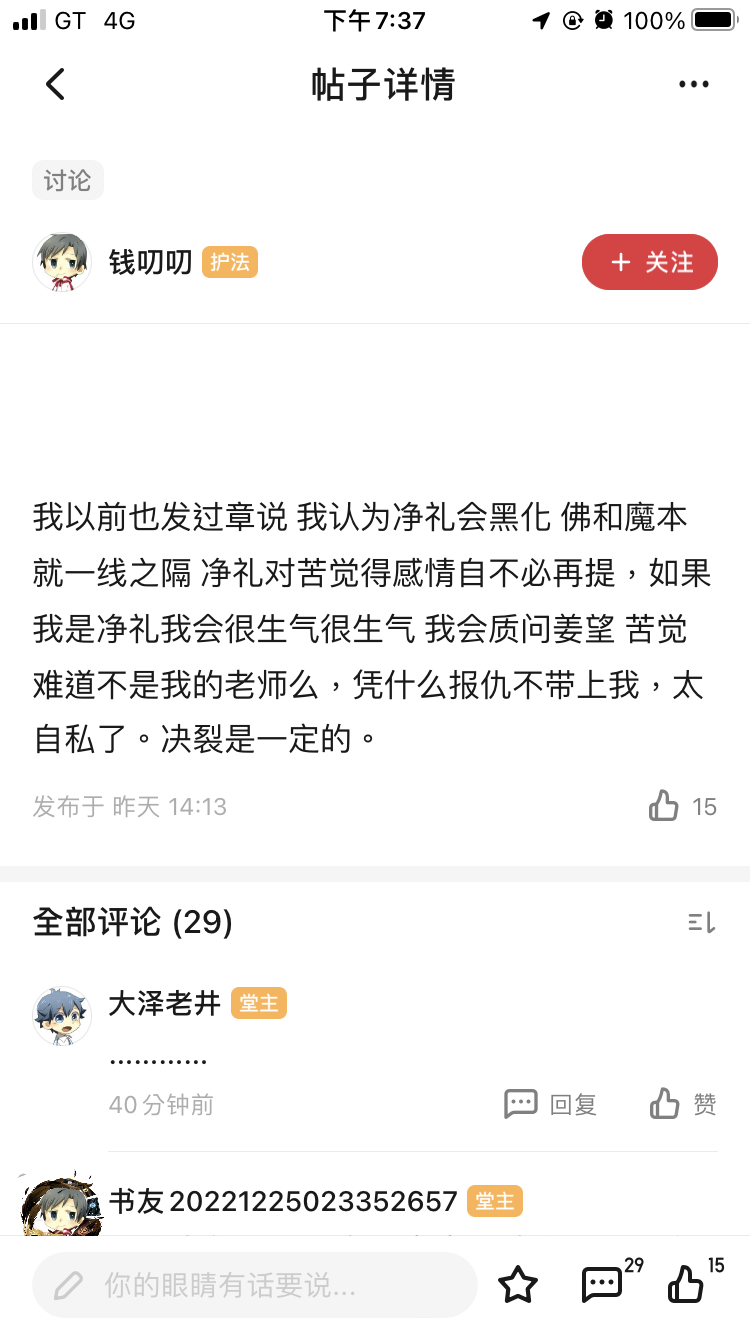The image size is (750, 1334).
Task: Open 大泽老井's avatar profile
Action: point(62,1015)
